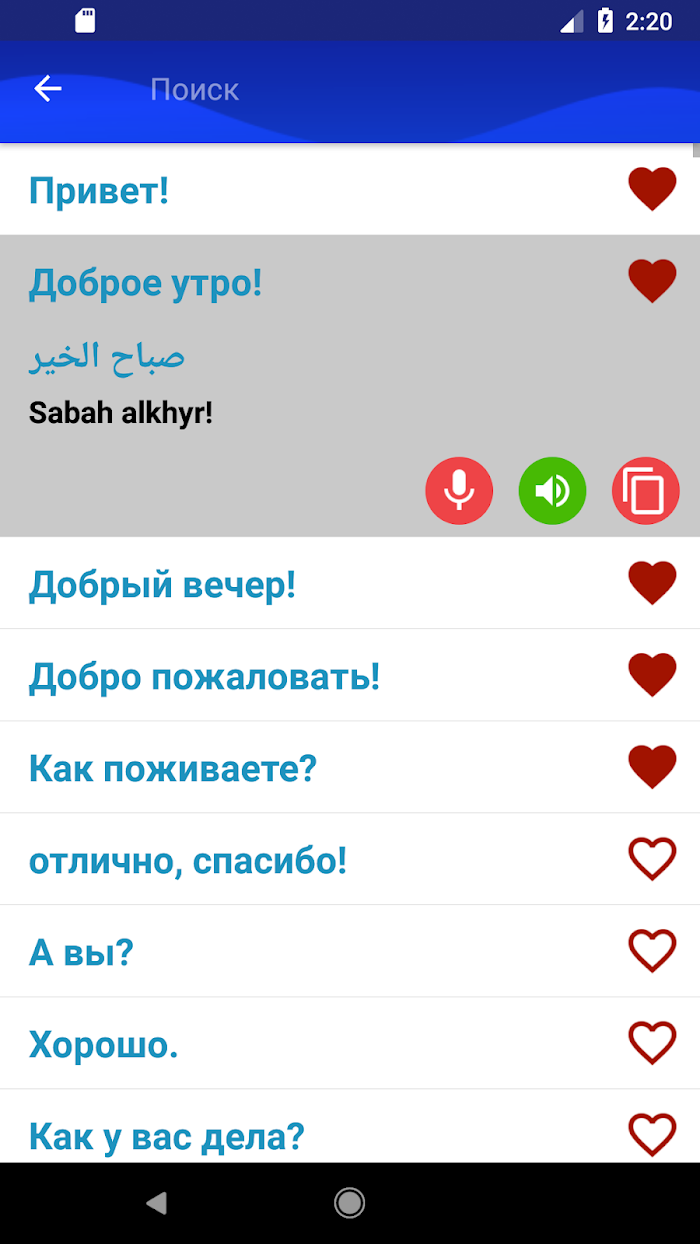Copy the Доброе утро translation
Image resolution: width=700 pixels, height=1244 pixels.
pos(645,490)
